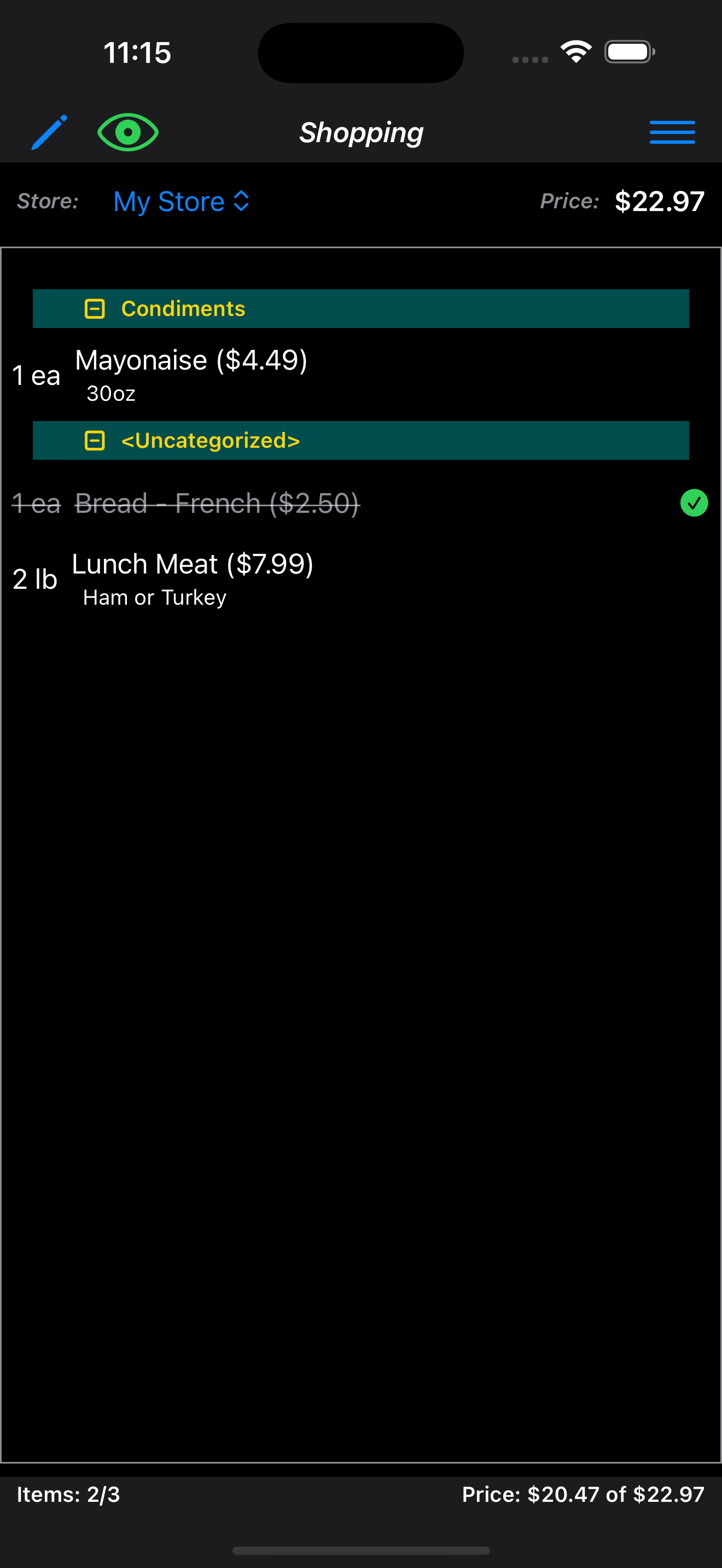Tap the pencil edit icon
722x1568 pixels.
click(x=49, y=132)
